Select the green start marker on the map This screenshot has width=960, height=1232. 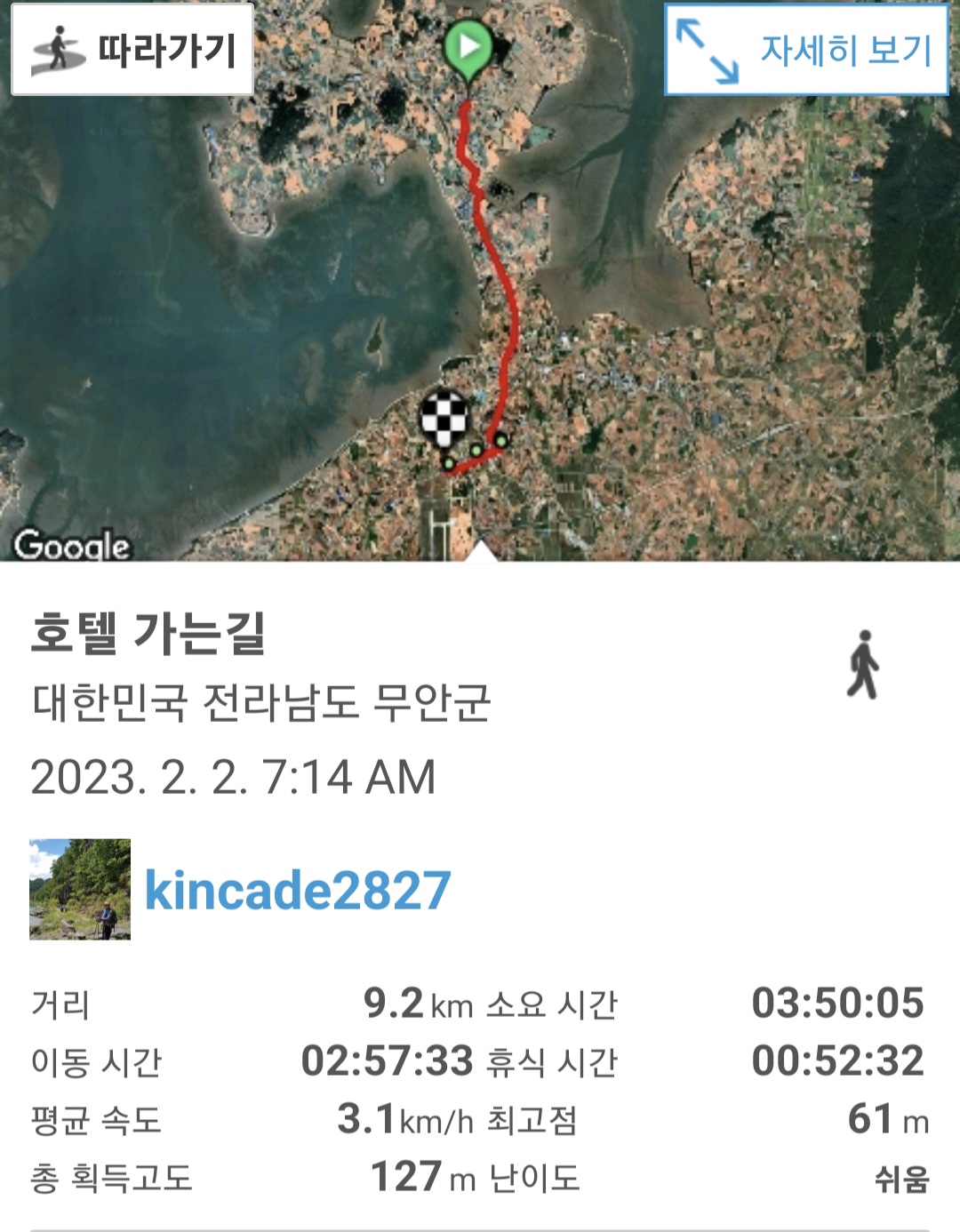(x=468, y=48)
